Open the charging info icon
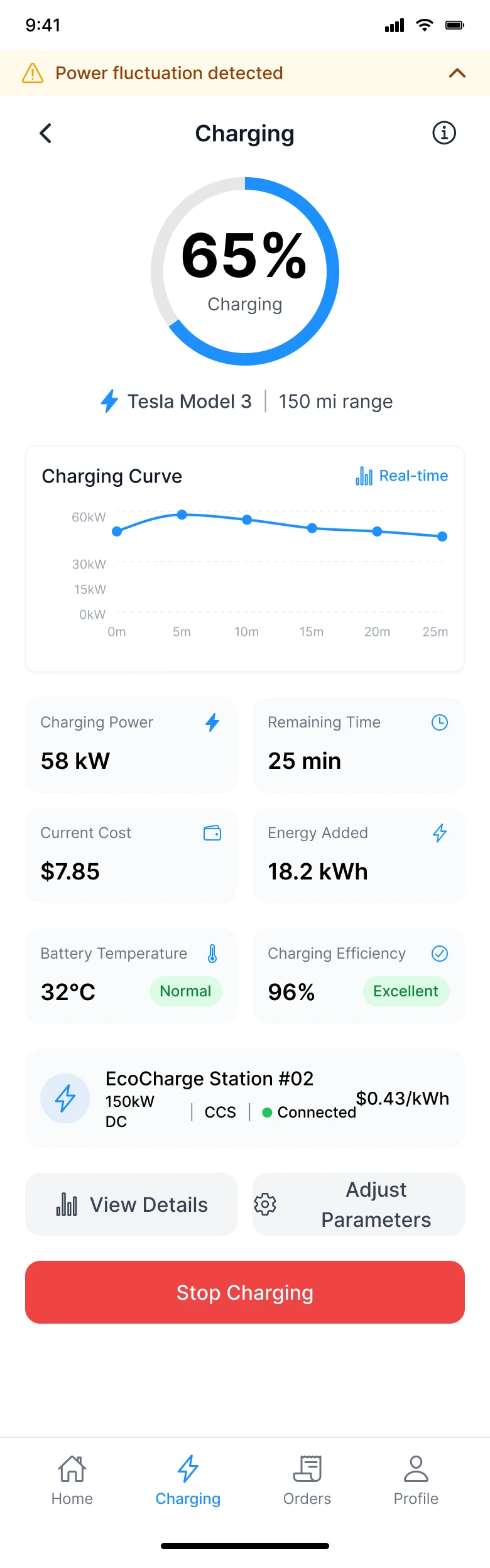The image size is (490, 1568). point(444,133)
